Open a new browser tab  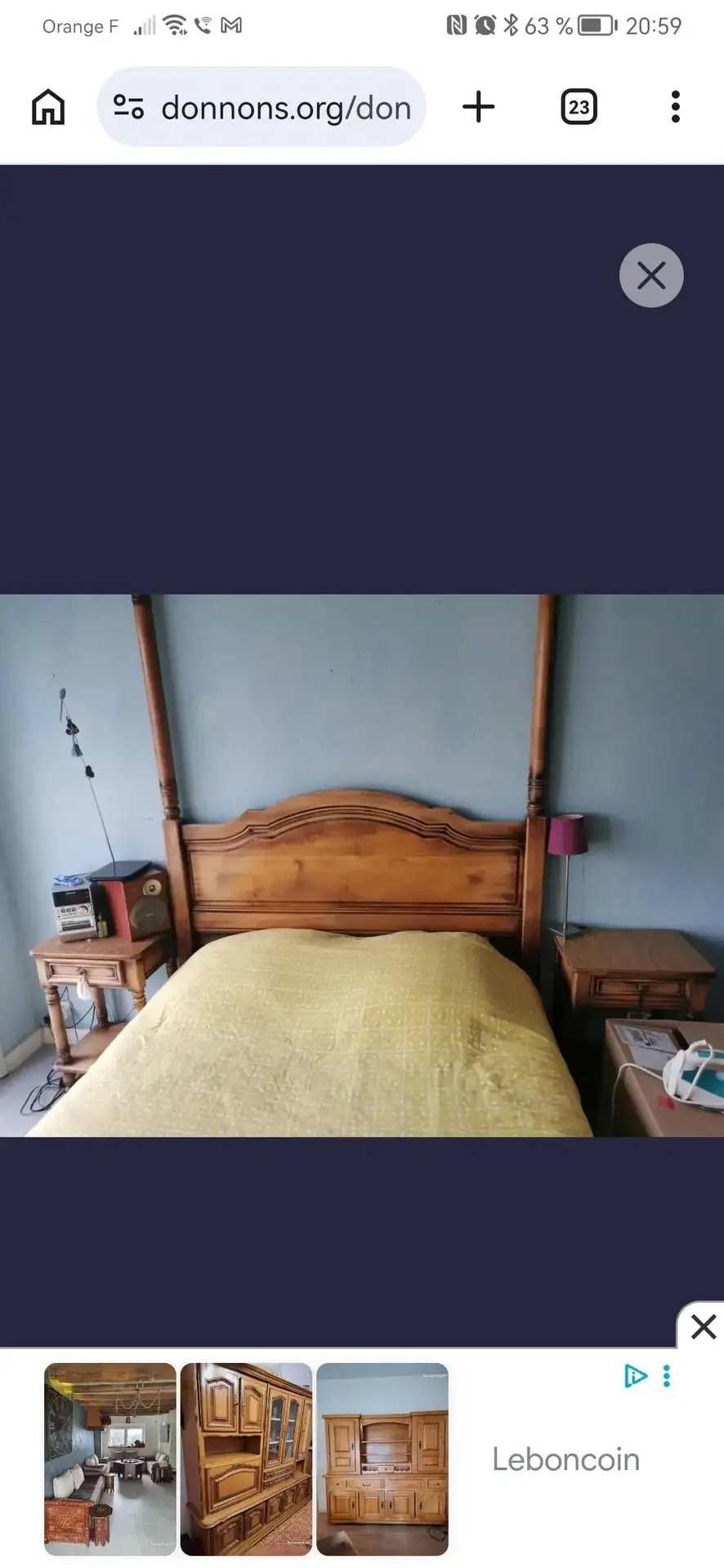click(479, 107)
